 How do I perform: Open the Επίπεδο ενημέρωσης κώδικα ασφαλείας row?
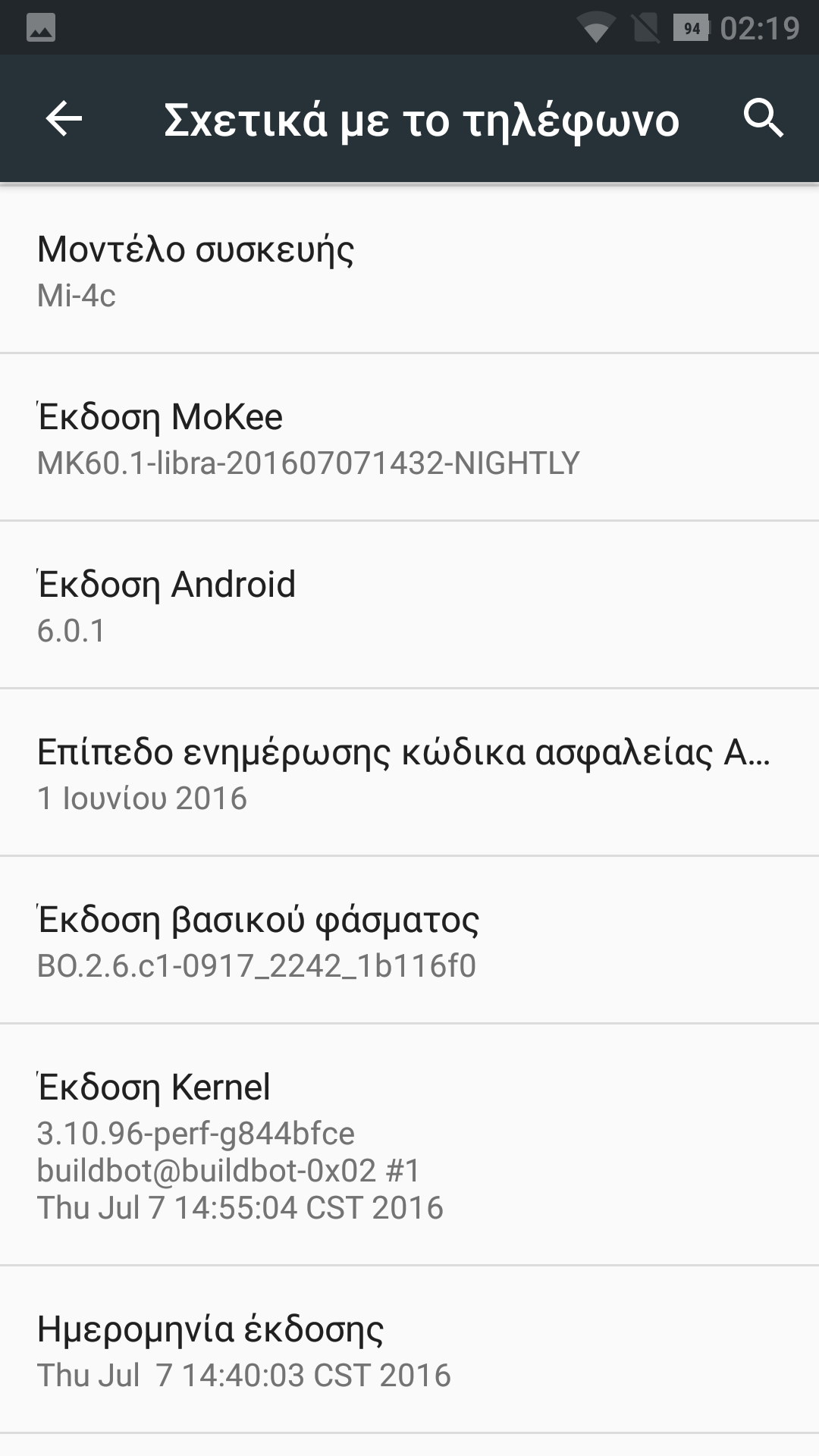point(409,773)
